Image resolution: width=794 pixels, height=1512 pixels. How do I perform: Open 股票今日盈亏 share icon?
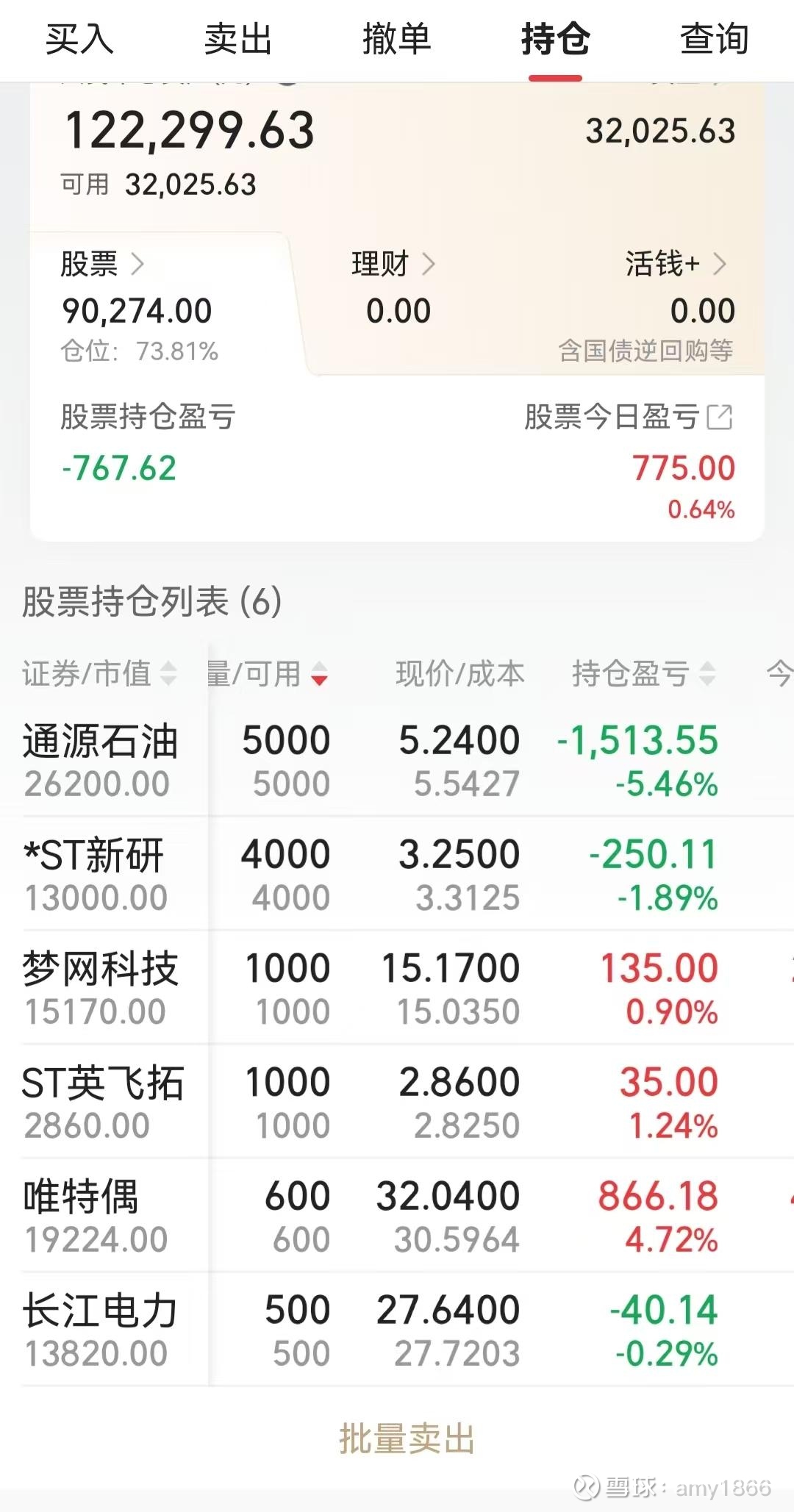tap(720, 418)
